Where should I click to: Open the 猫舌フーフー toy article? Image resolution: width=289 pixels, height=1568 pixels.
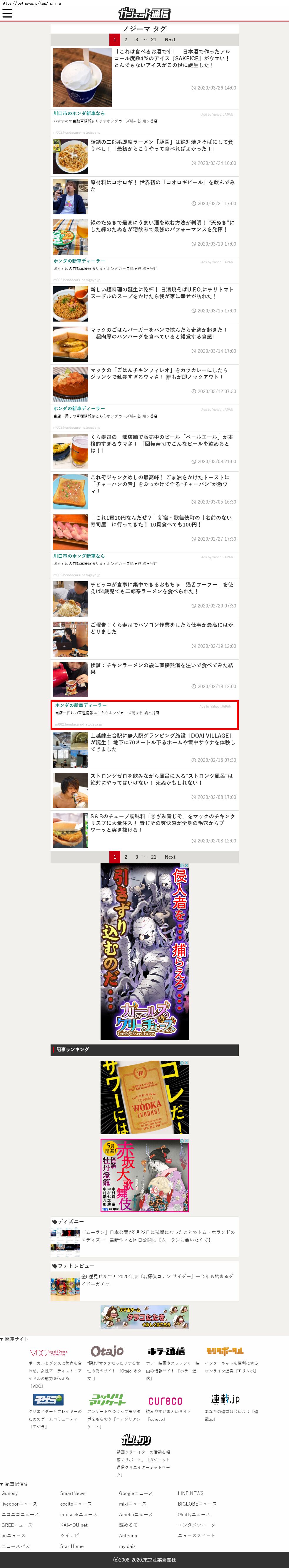point(161,587)
